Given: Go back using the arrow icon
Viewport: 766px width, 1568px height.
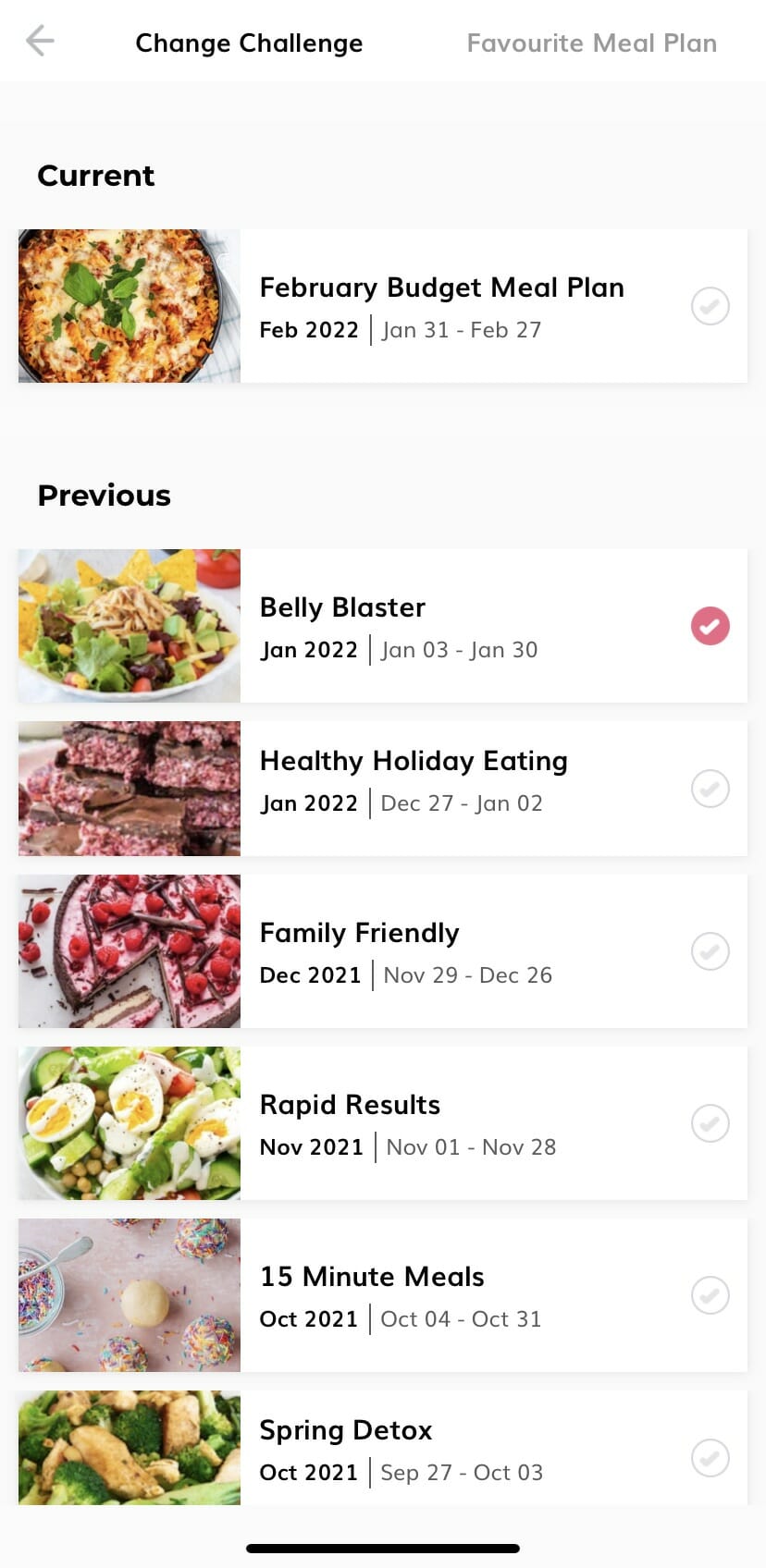Looking at the screenshot, I should 40,42.
